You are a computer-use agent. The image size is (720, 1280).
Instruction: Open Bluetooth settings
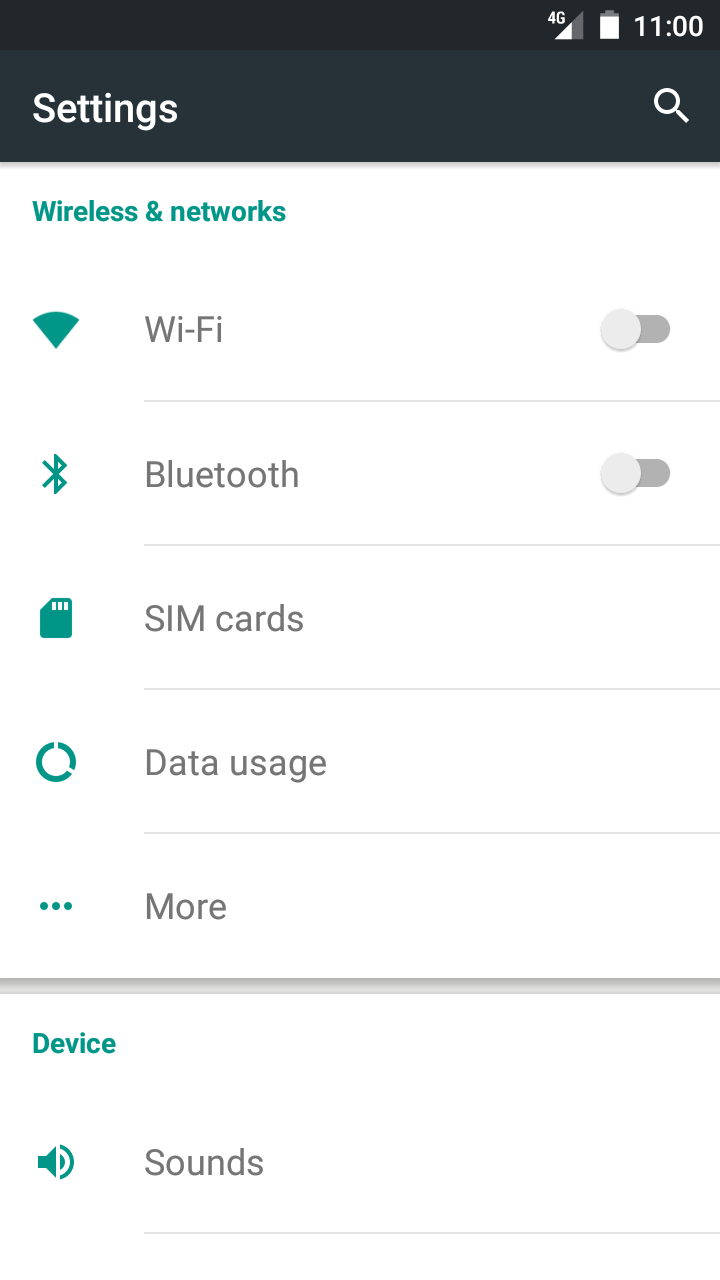pos(360,474)
